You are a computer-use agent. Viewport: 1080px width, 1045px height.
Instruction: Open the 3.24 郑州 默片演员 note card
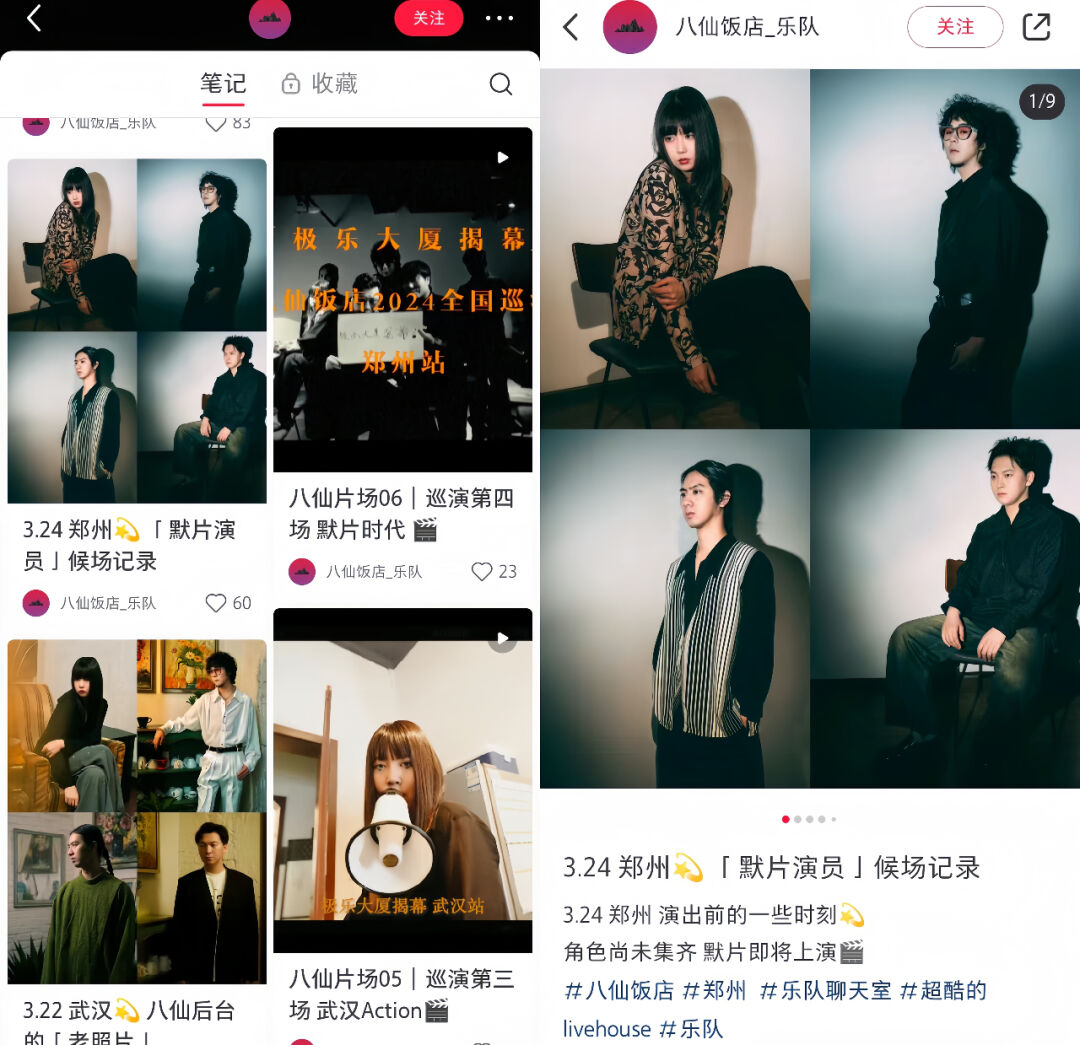tap(137, 331)
